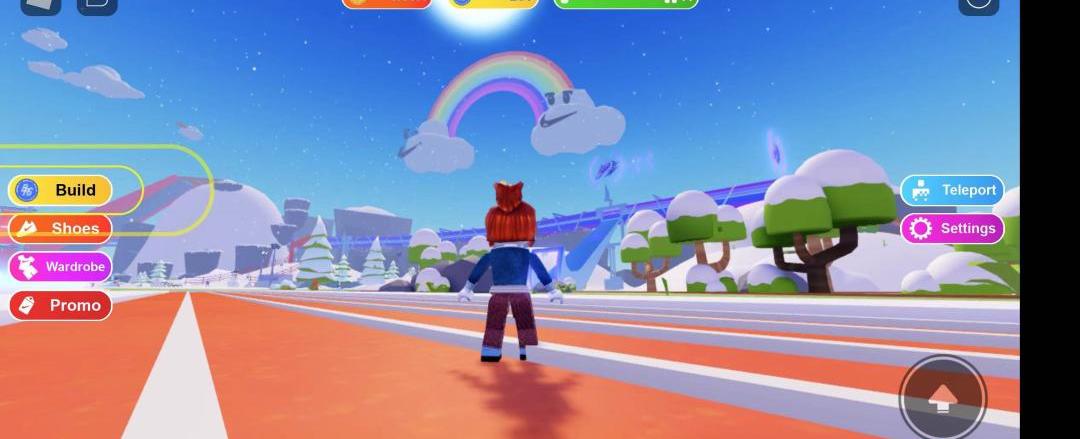Open the Promo button
The width and height of the screenshot is (1080, 439).
(x=61, y=305)
